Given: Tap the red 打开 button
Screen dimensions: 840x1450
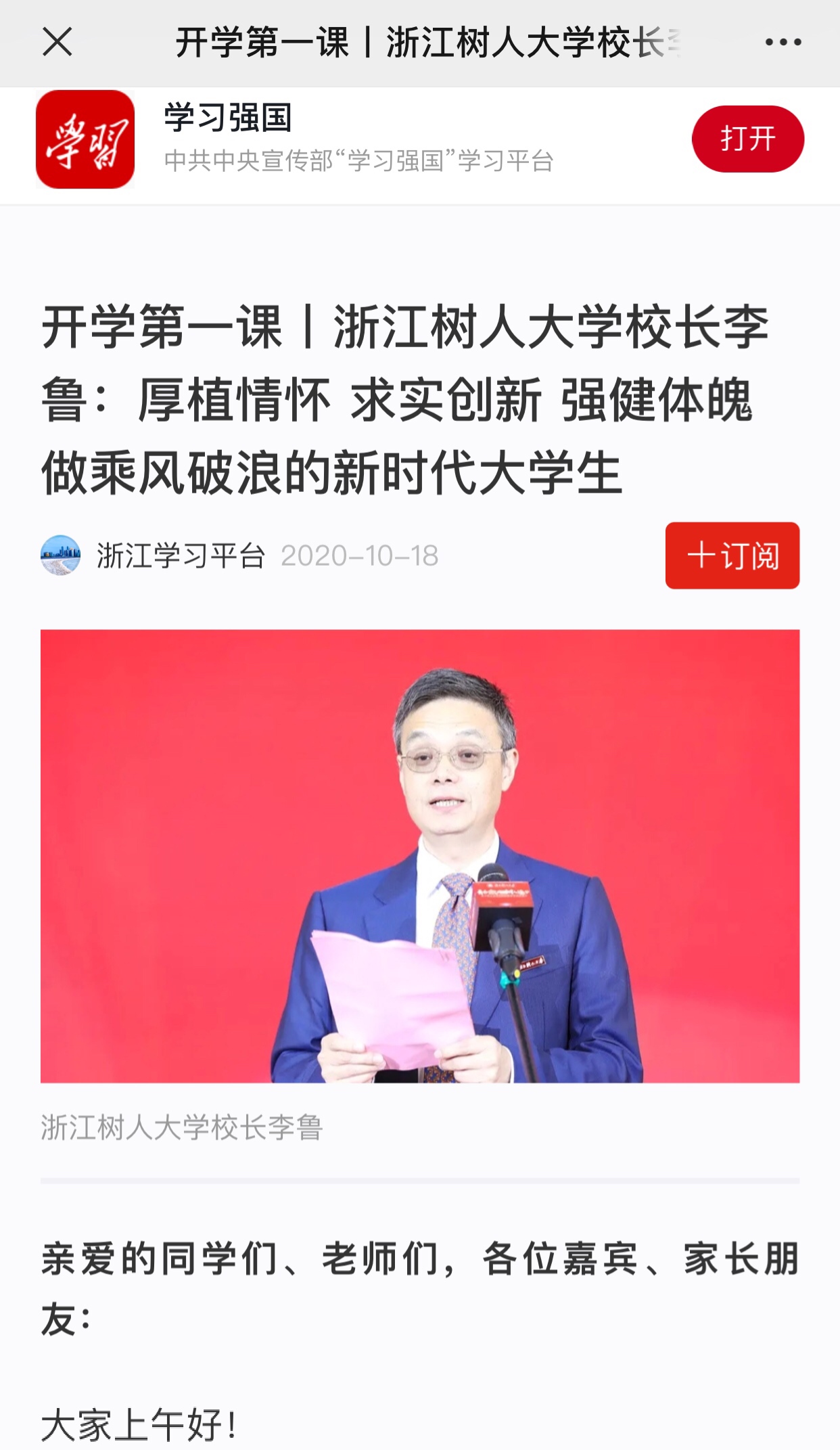Looking at the screenshot, I should pyautogui.click(x=747, y=139).
